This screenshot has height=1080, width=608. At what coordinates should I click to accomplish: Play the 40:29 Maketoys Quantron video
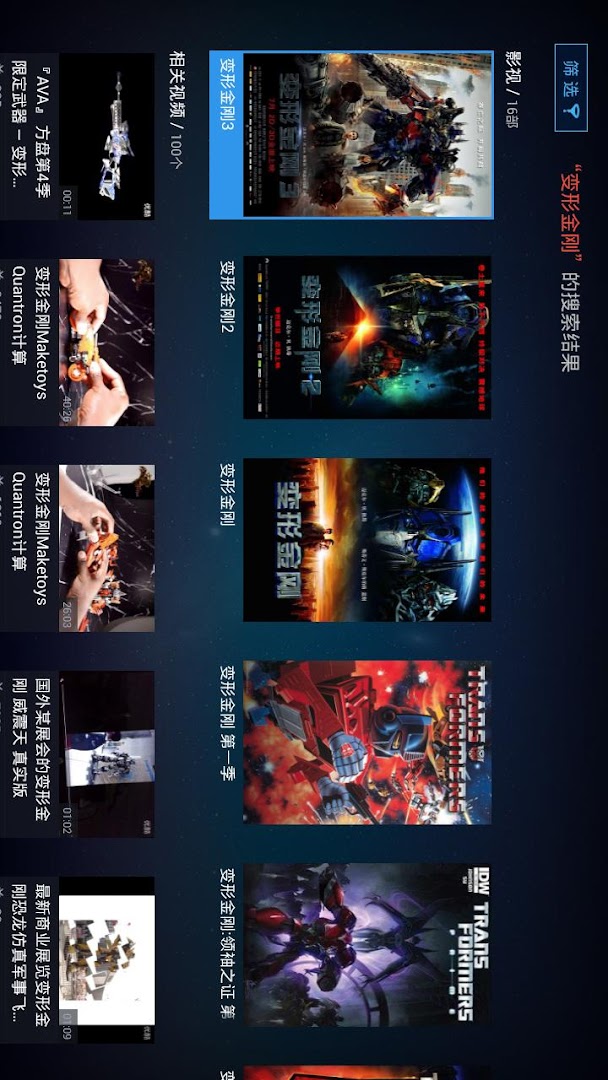pyautogui.click(x=106, y=342)
